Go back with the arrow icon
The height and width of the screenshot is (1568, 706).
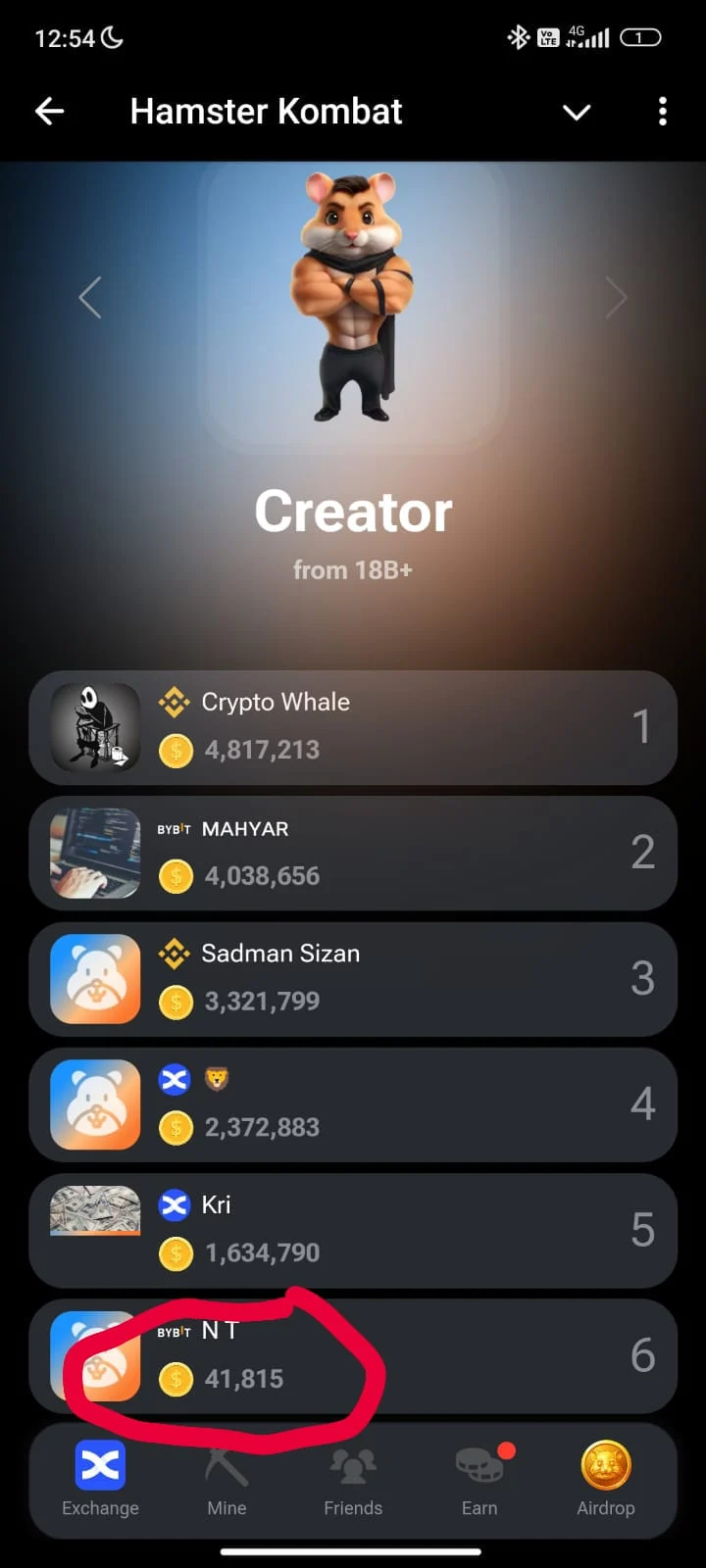[50, 112]
